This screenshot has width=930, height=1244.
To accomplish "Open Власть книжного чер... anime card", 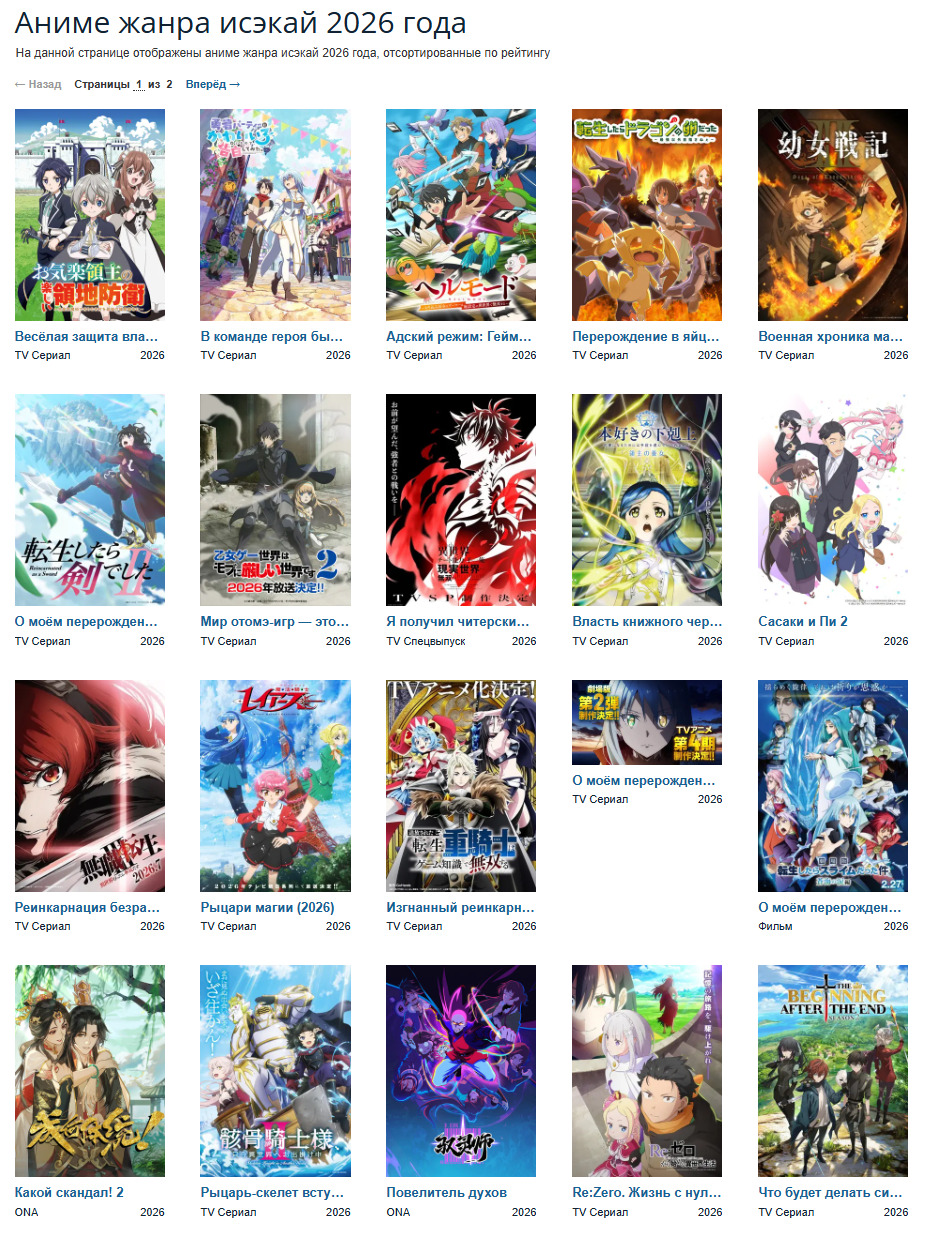I will 647,500.
